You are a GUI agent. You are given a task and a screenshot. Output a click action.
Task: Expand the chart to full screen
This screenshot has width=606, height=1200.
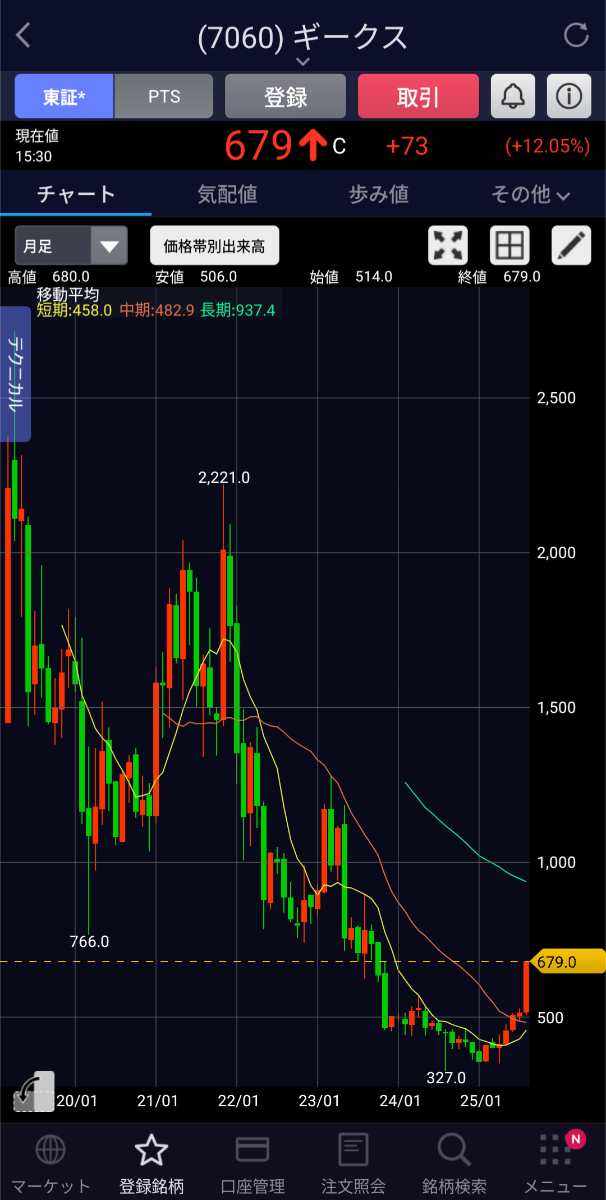point(449,245)
